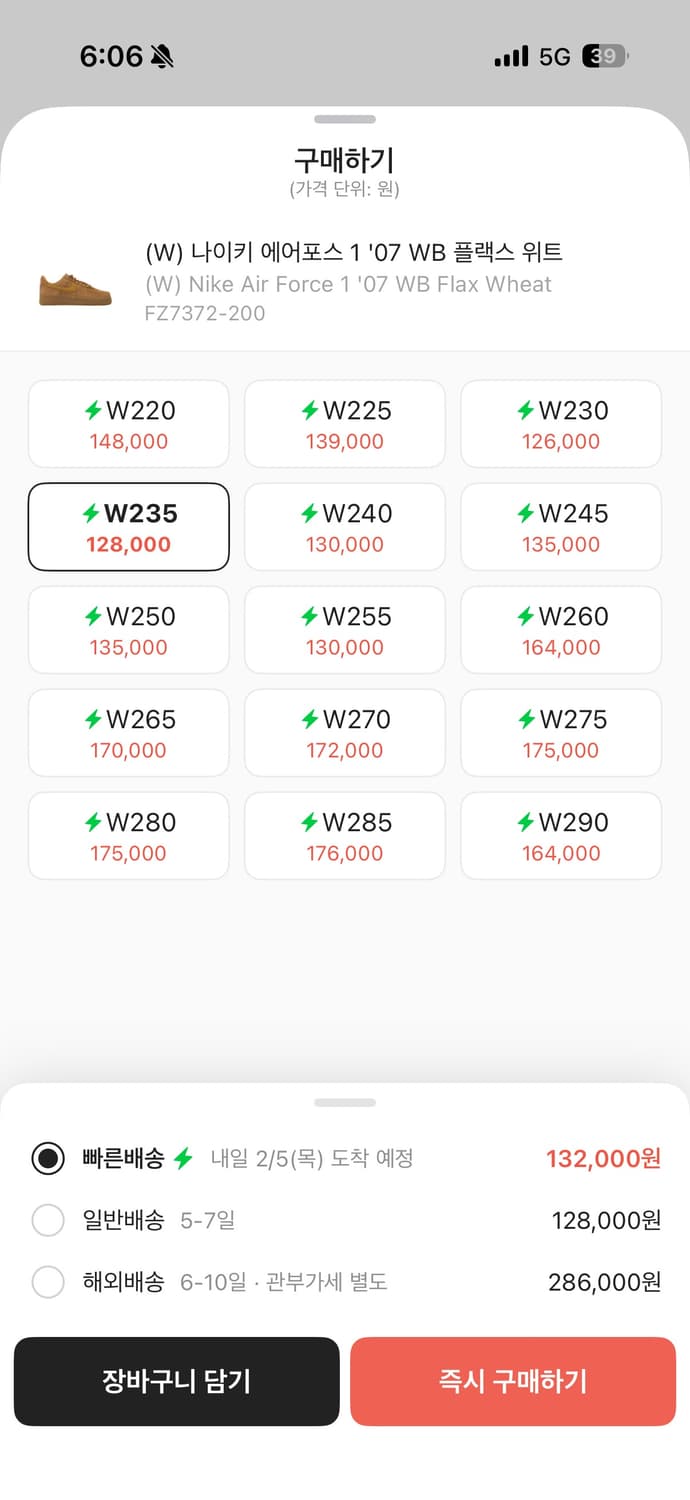
Task: Tap the selected W235 size tile
Action: pos(129,527)
